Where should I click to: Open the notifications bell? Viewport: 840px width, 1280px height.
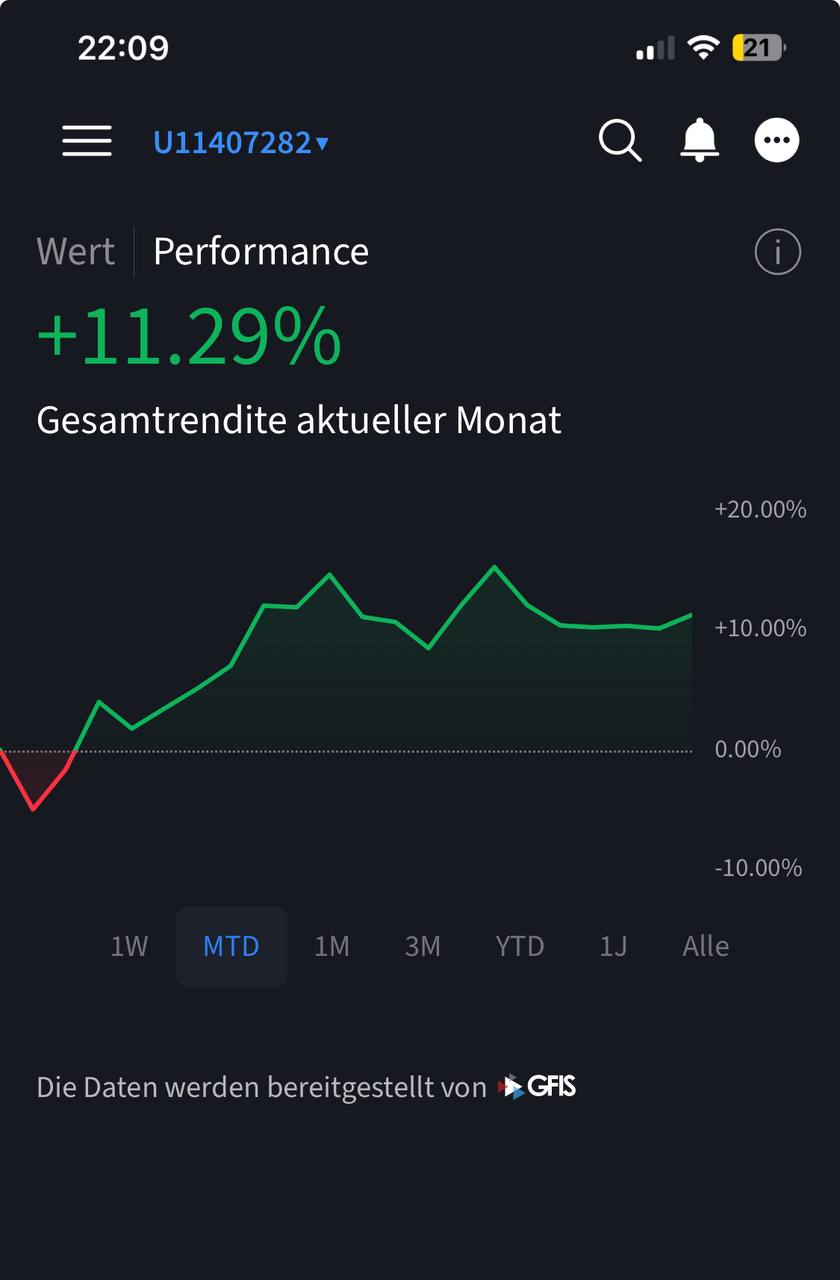[699, 141]
